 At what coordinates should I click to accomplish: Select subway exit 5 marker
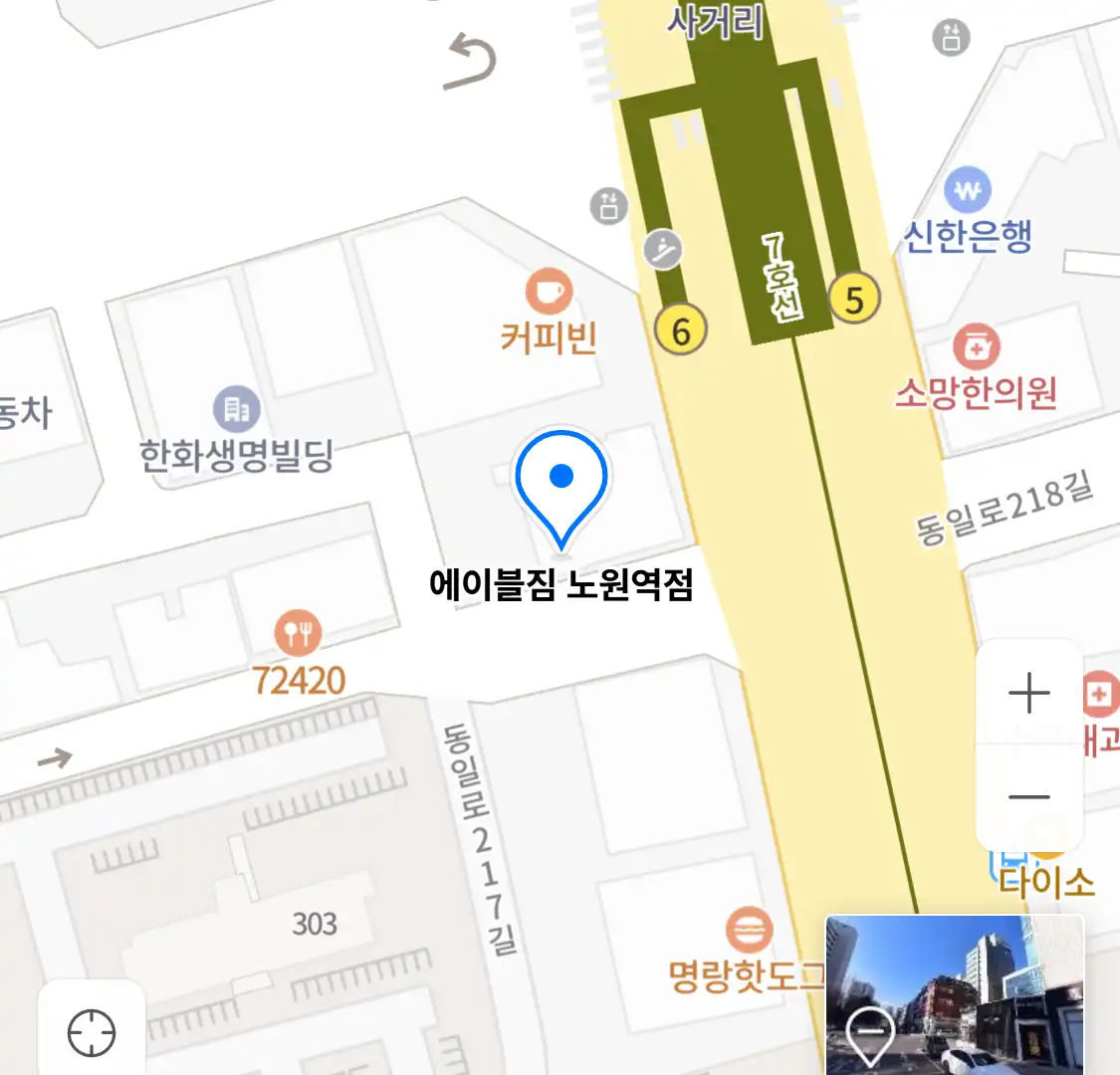[x=854, y=299]
